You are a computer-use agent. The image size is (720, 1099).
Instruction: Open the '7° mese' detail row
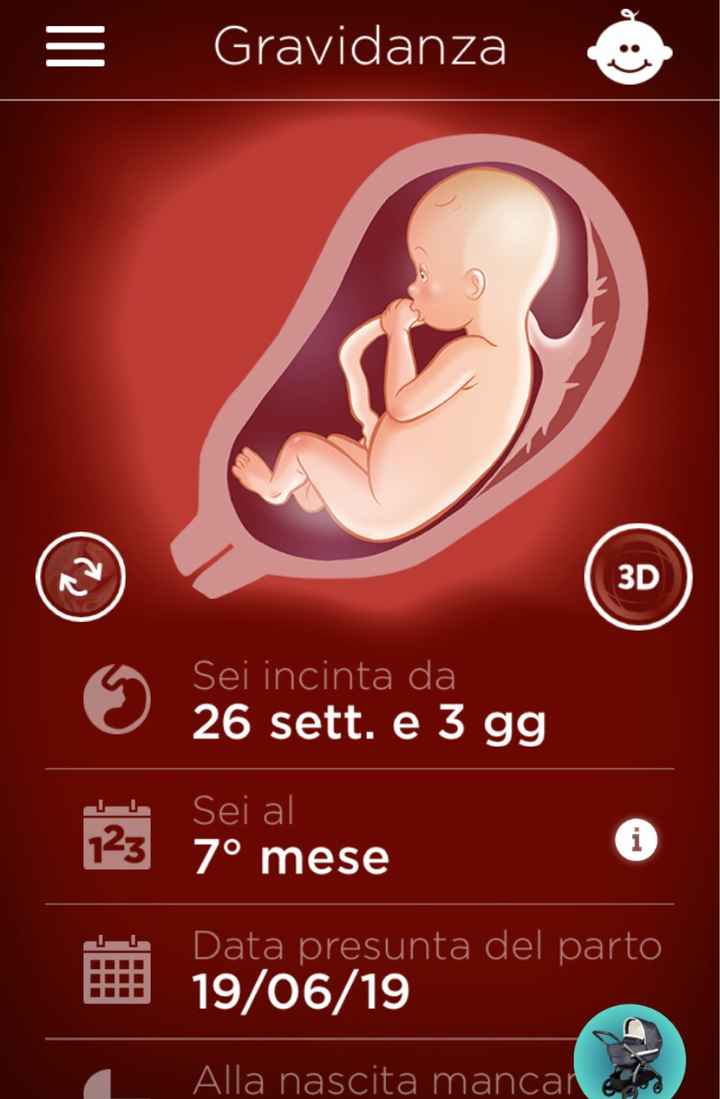[290, 855]
